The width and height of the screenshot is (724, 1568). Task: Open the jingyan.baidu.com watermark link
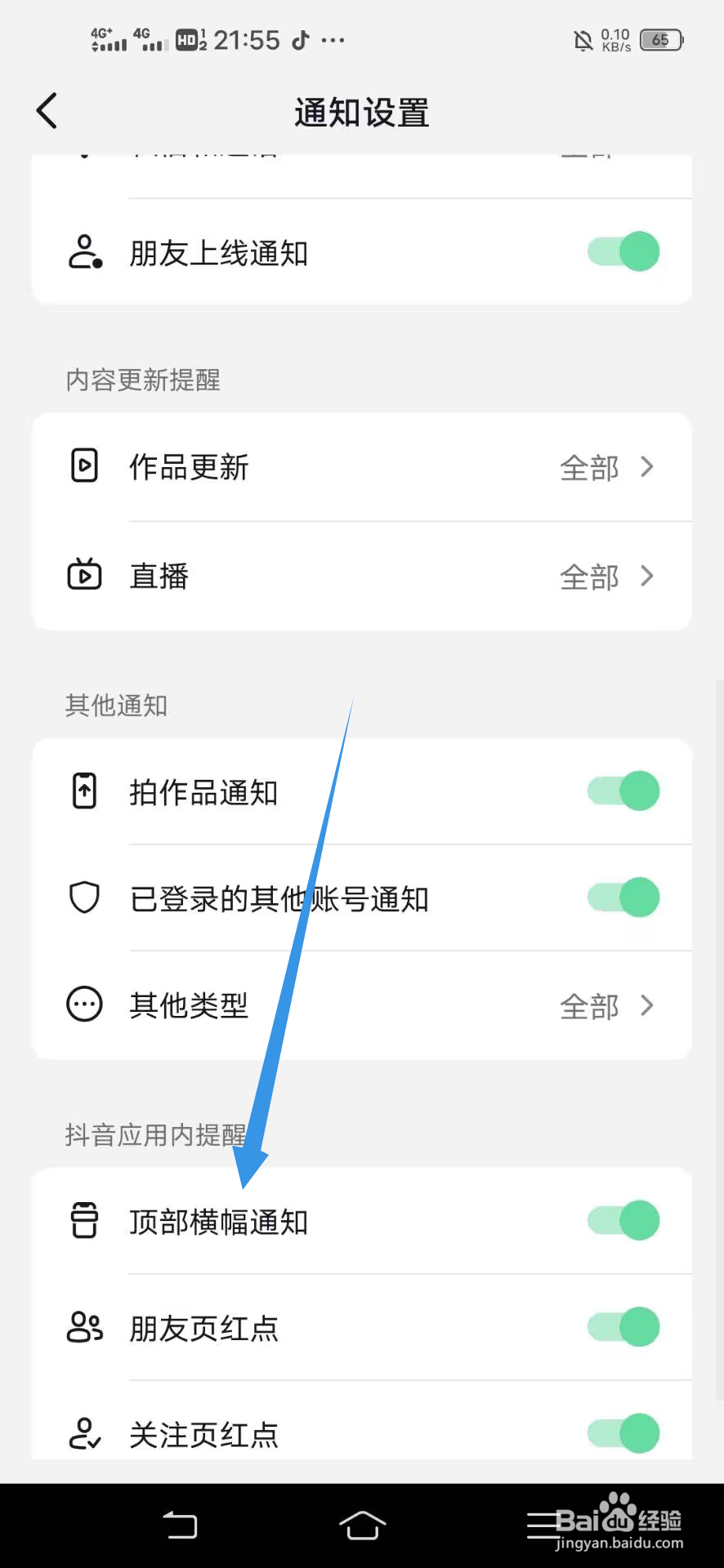point(618,1544)
